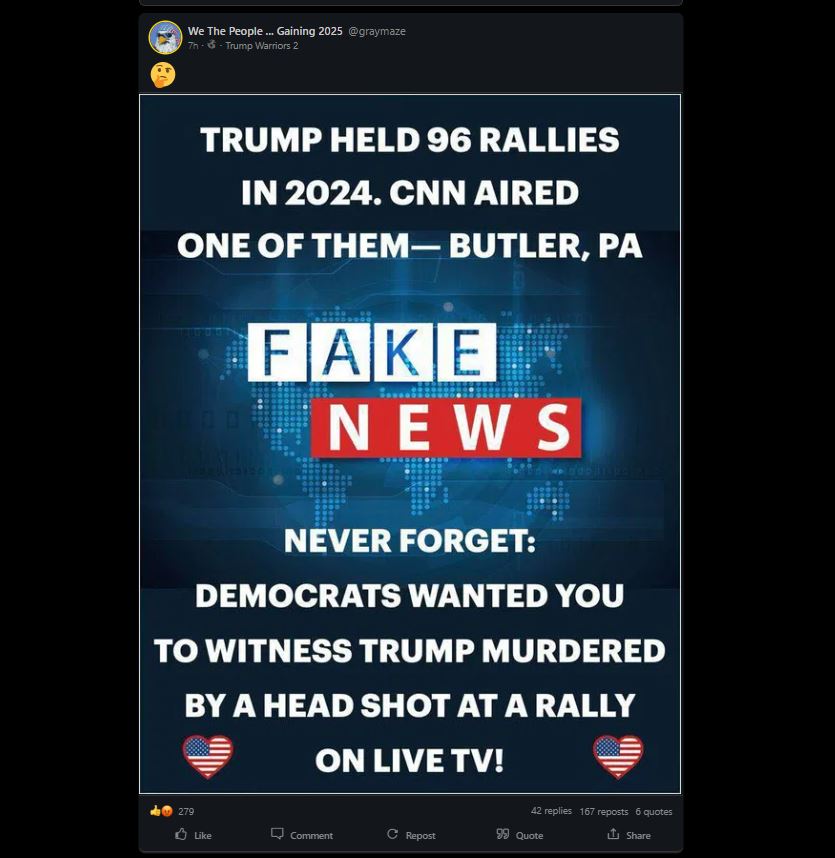Open the Fake News post image
Screen dimensions: 835x858
coord(410,444)
